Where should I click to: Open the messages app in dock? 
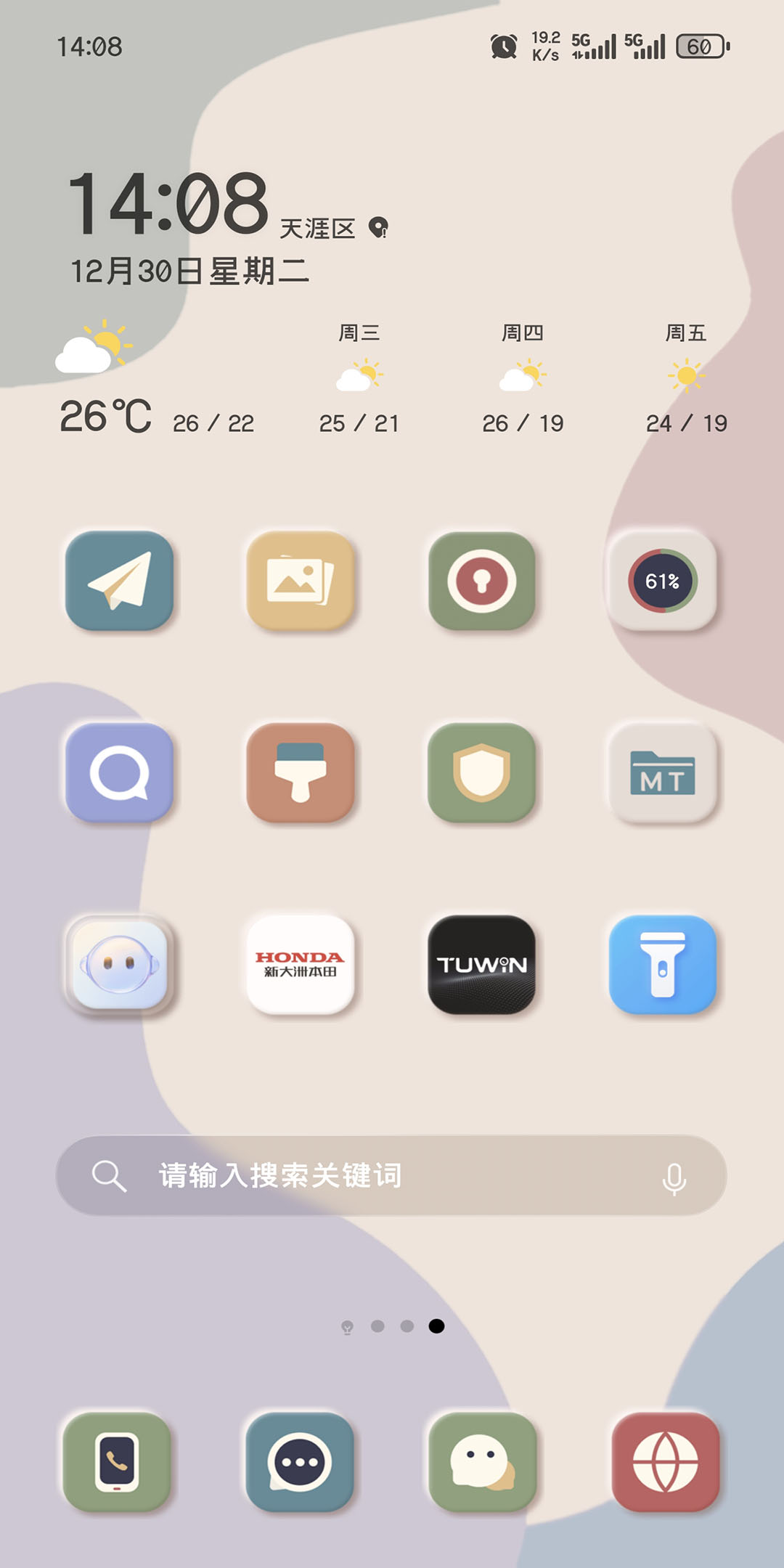pyautogui.click(x=300, y=1462)
